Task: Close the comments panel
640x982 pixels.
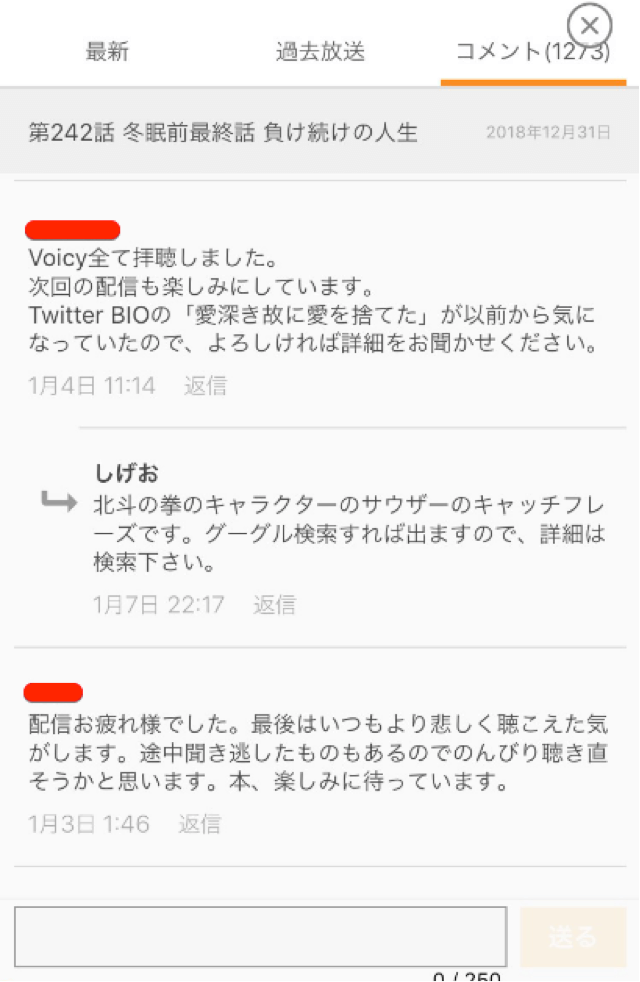Action: pyautogui.click(x=589, y=25)
